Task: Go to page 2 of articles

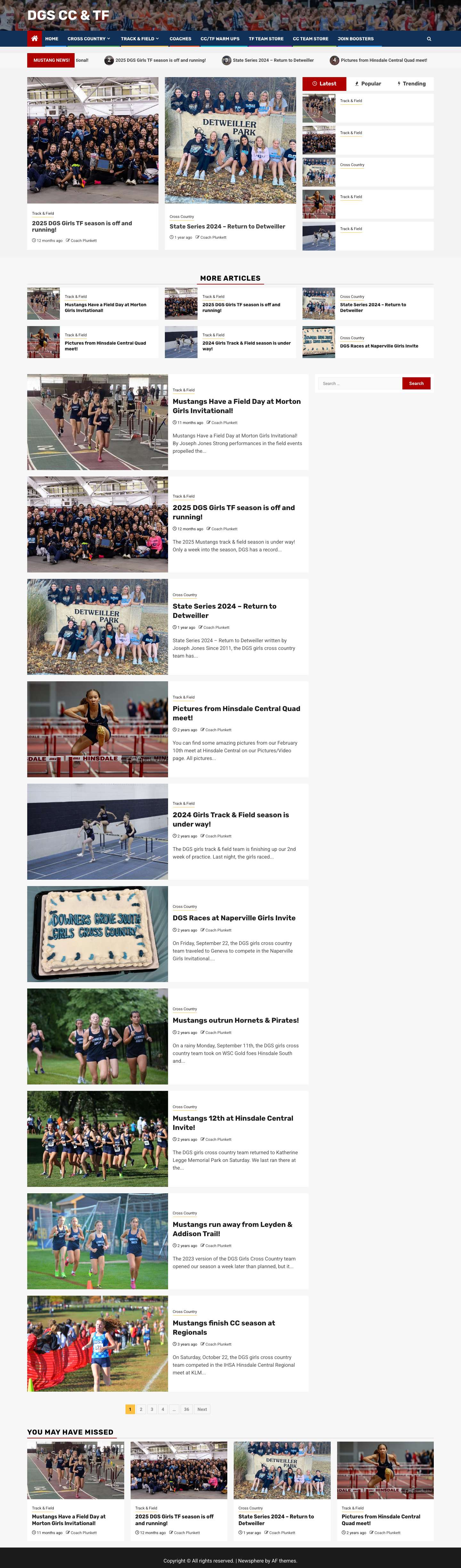Action: (141, 1409)
